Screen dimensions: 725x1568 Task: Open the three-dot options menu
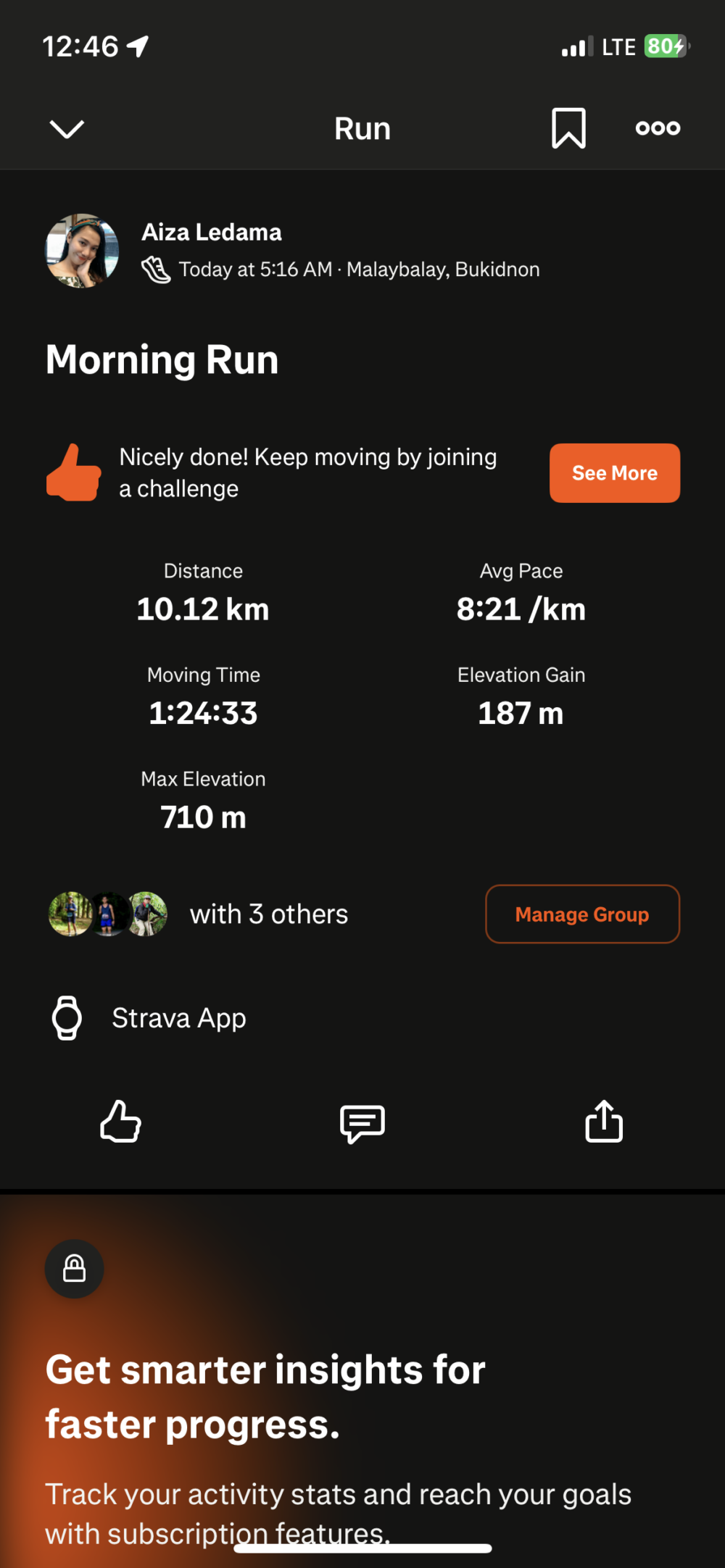pyautogui.click(x=657, y=128)
